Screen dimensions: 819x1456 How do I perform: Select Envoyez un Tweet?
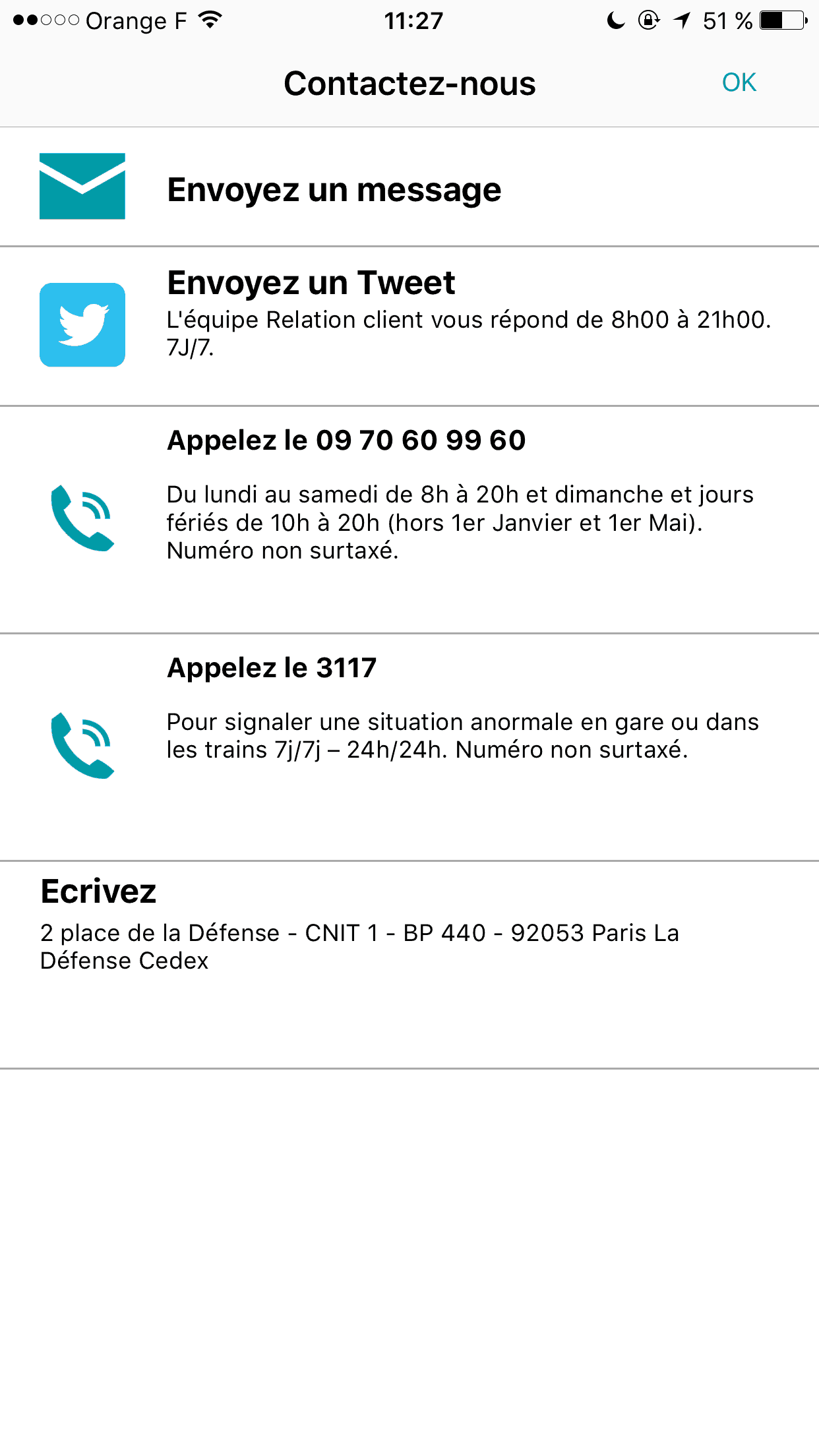point(310,284)
